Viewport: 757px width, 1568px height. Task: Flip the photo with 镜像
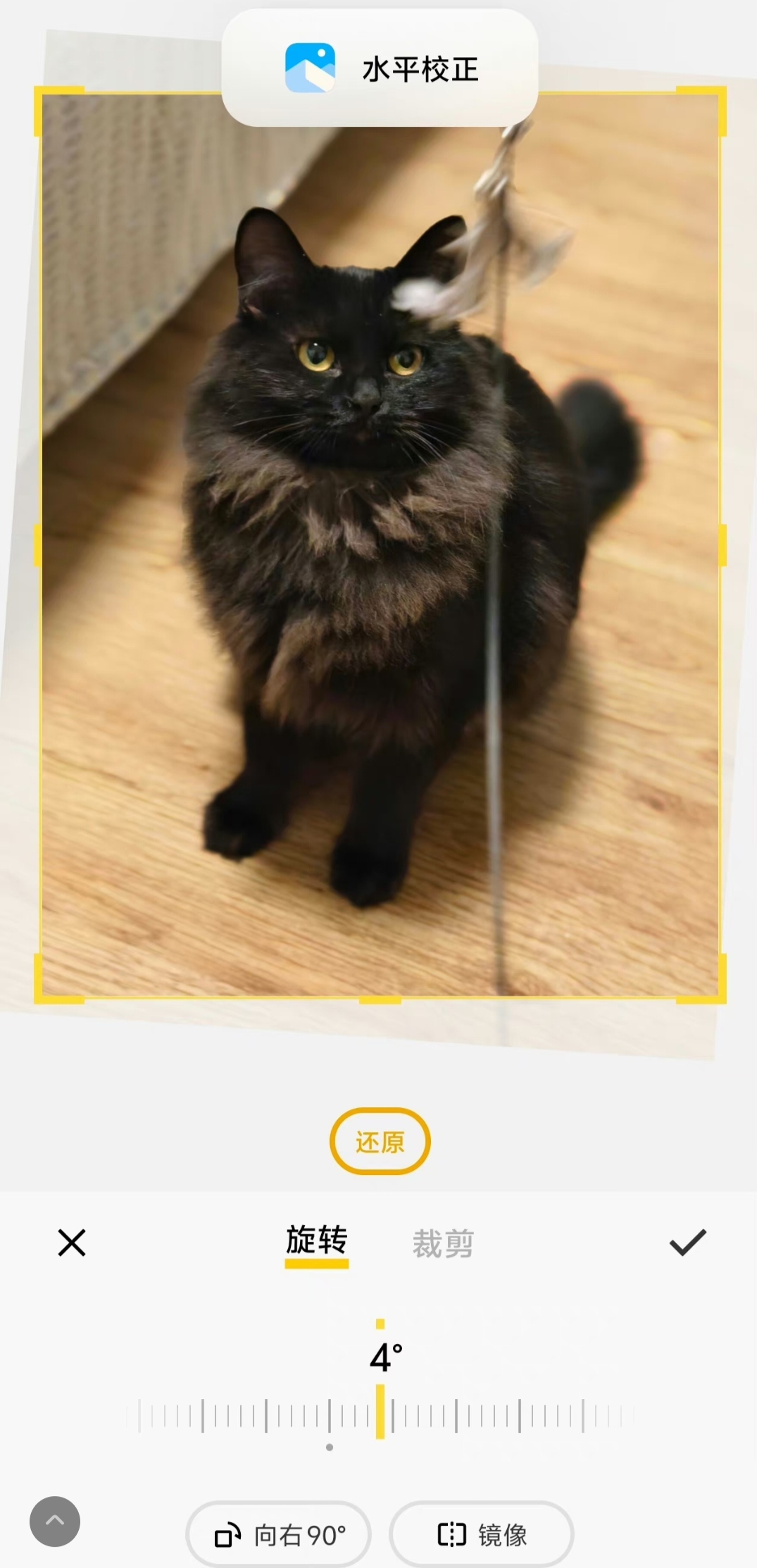pos(482,1534)
